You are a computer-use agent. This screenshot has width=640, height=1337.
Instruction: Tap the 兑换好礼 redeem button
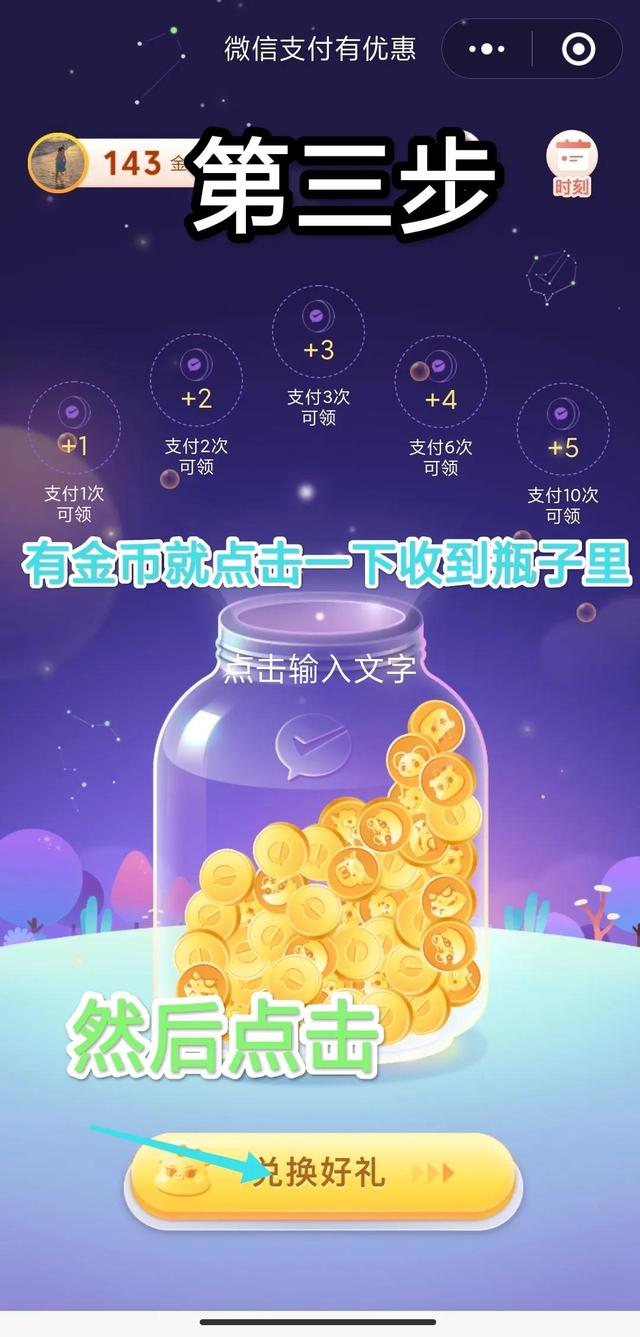point(322,1173)
